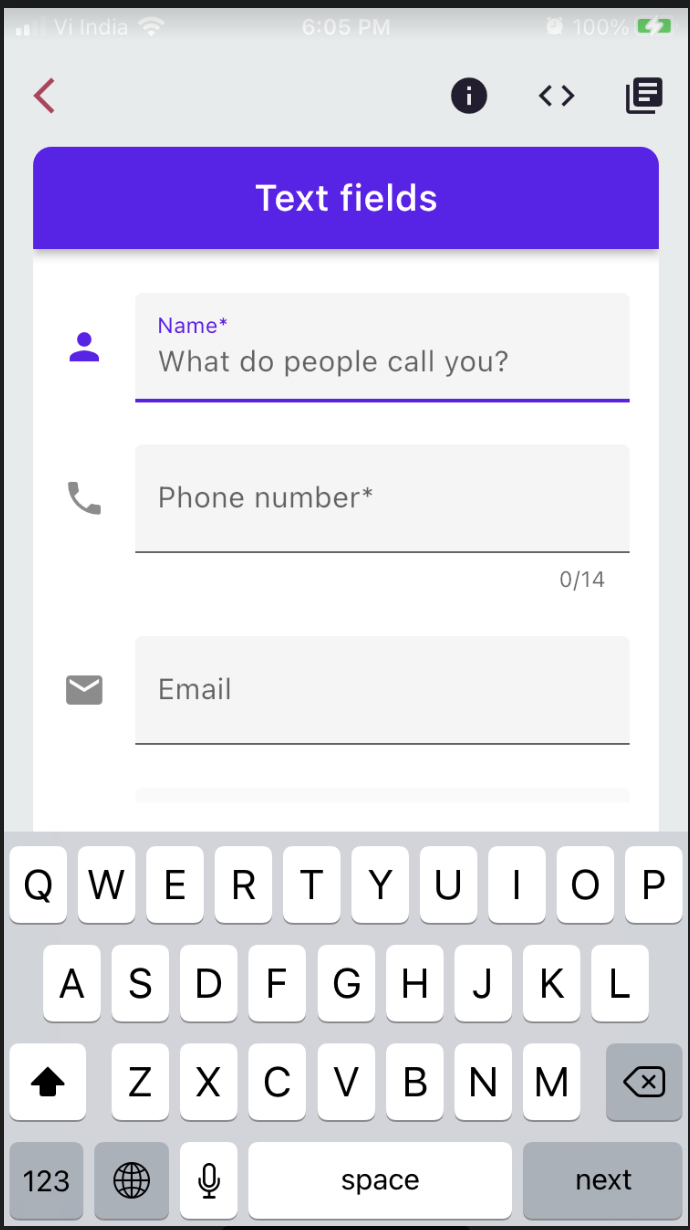Focus the Name text field
The image size is (690, 1230).
tap(382, 347)
